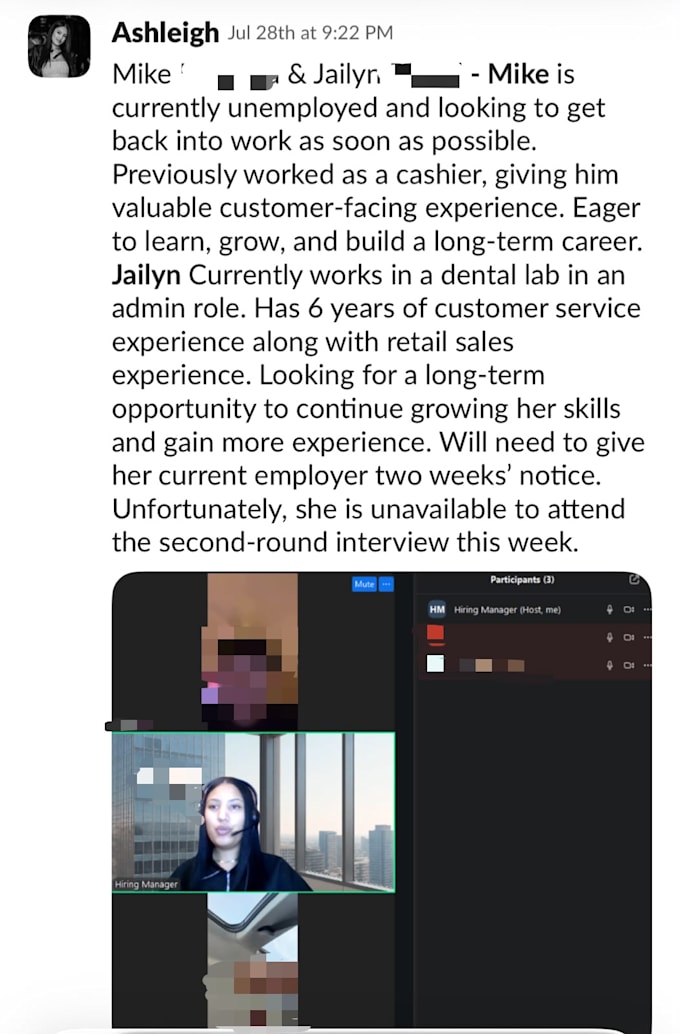Open Ashleigh's profile picture
Viewport: 680px width, 1034px height.
coord(59,46)
